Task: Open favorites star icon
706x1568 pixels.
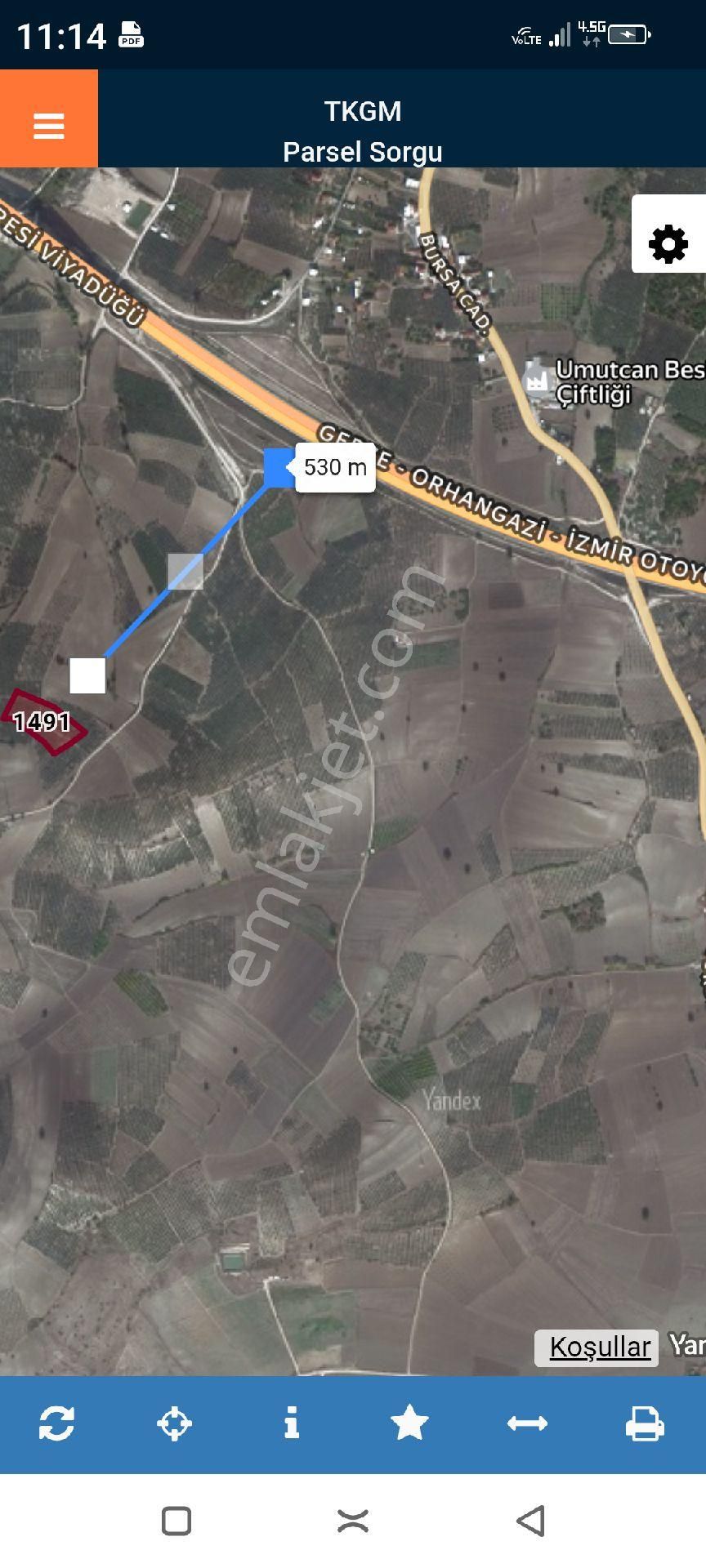Action: coord(409,1423)
